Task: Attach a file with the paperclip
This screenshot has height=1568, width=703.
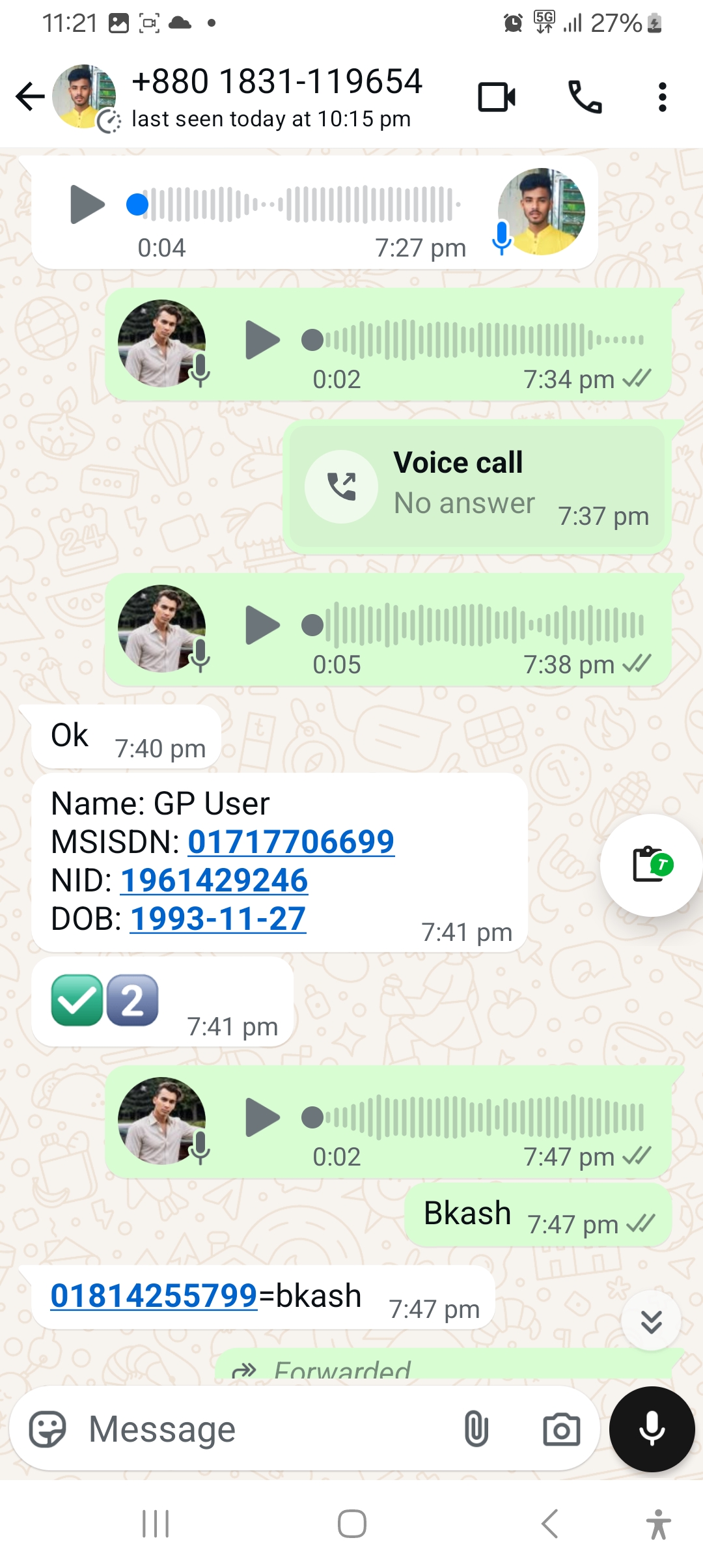Action: coord(476,1429)
